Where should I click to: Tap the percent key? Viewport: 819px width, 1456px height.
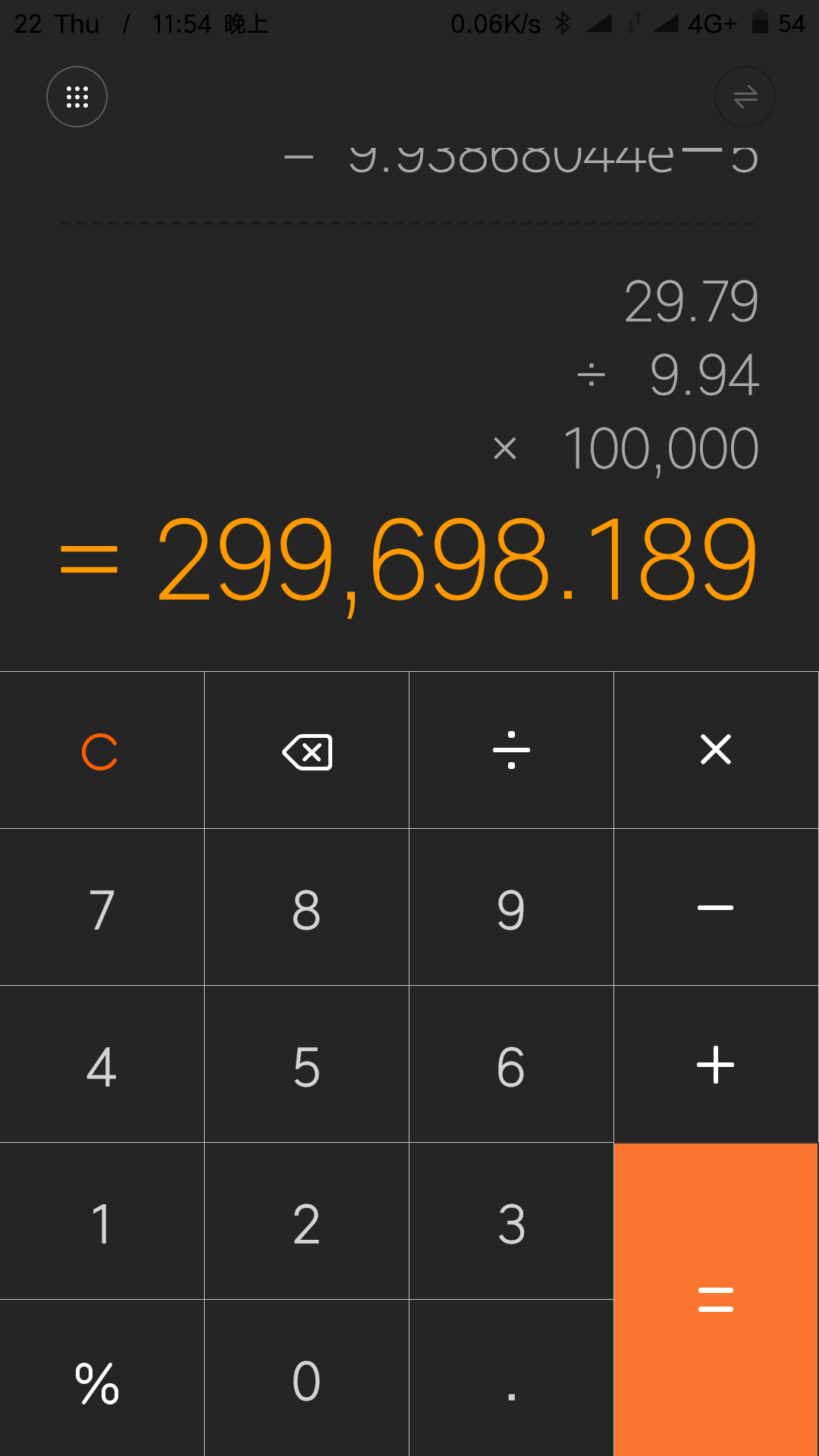102,1378
